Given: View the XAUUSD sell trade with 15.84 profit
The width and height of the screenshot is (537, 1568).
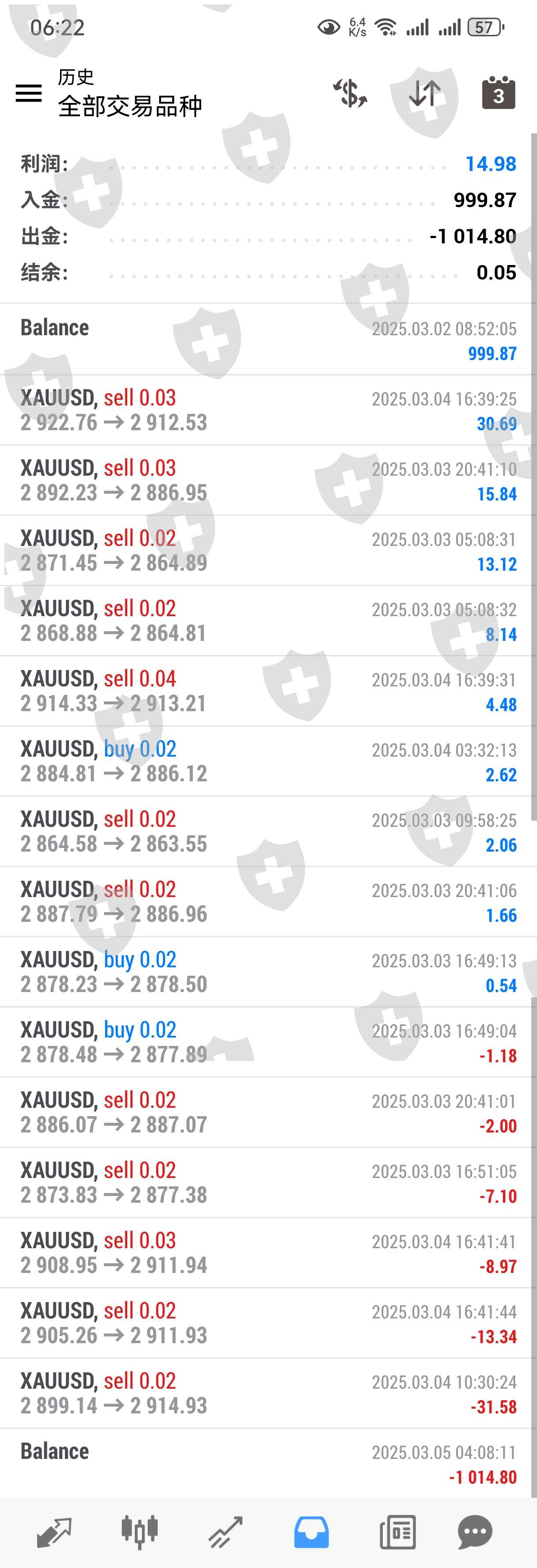Looking at the screenshot, I should pyautogui.click(x=268, y=480).
